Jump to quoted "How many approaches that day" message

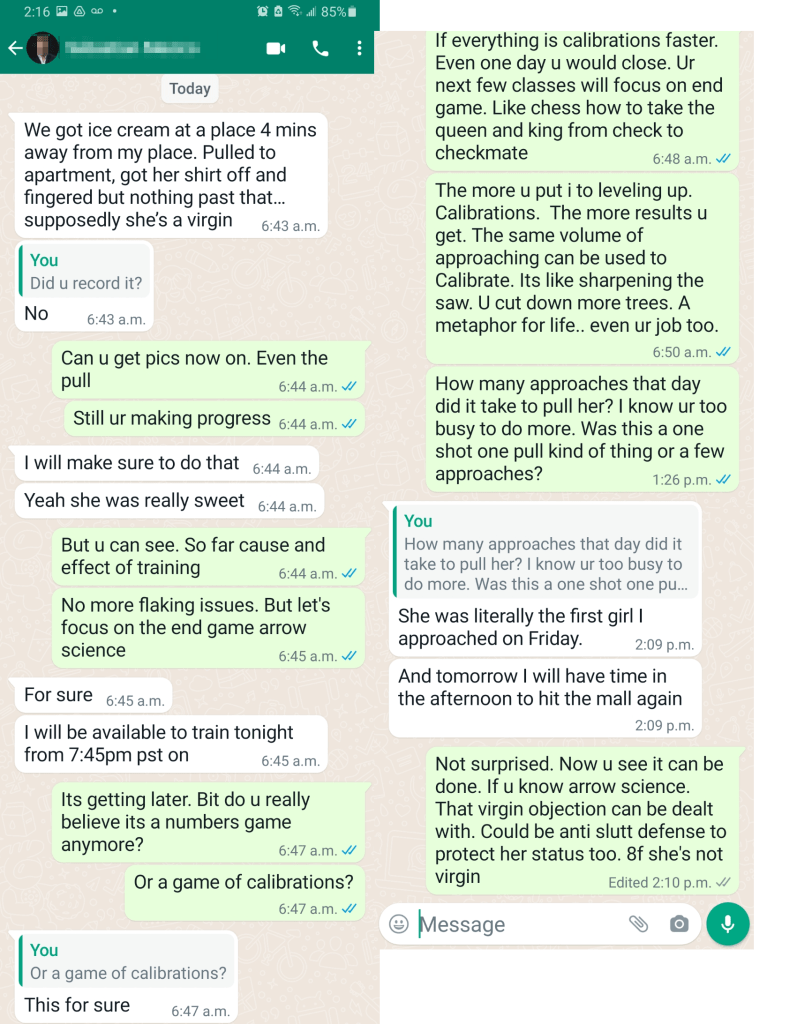545,553
